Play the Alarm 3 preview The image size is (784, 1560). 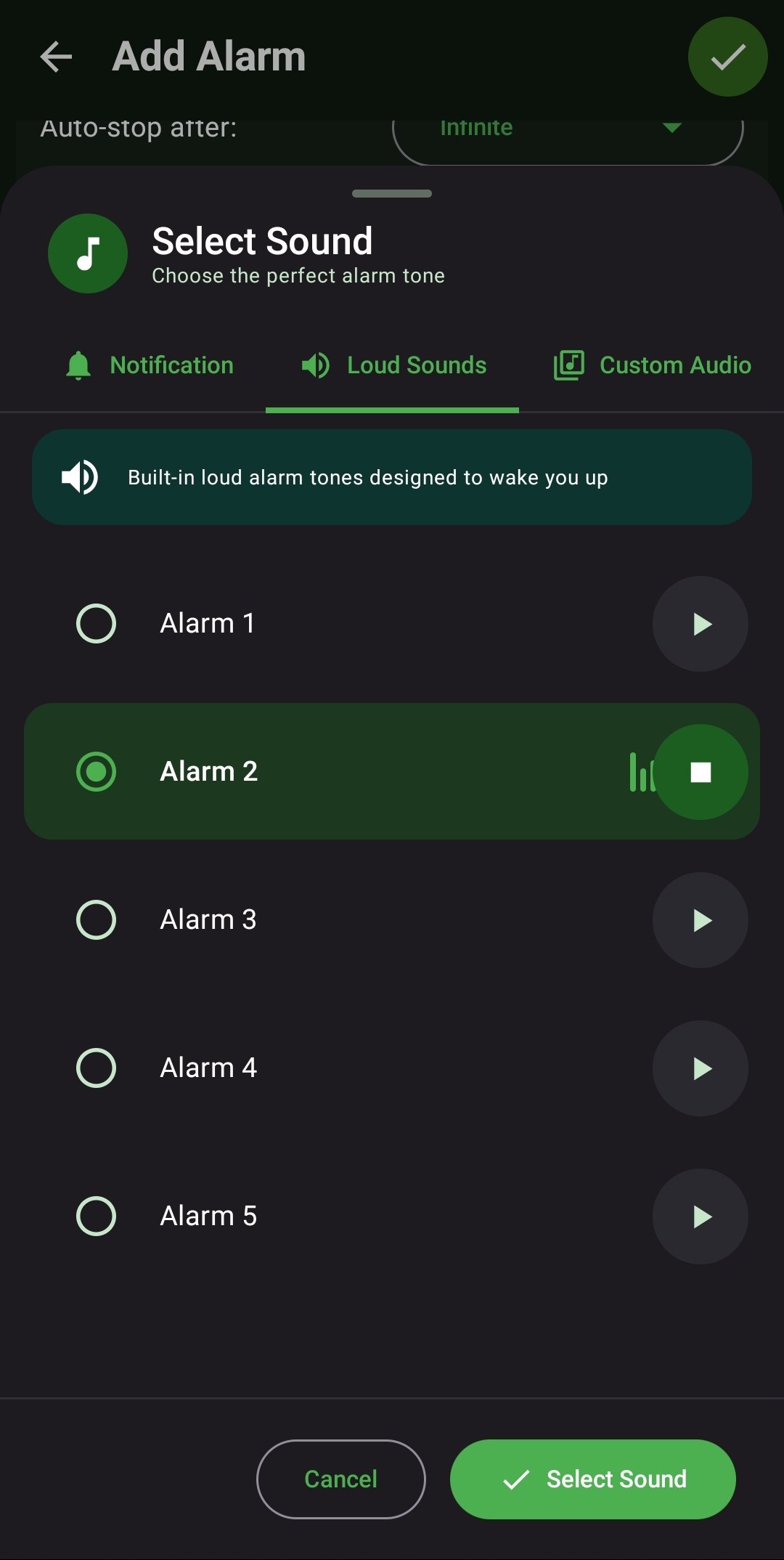click(x=700, y=920)
